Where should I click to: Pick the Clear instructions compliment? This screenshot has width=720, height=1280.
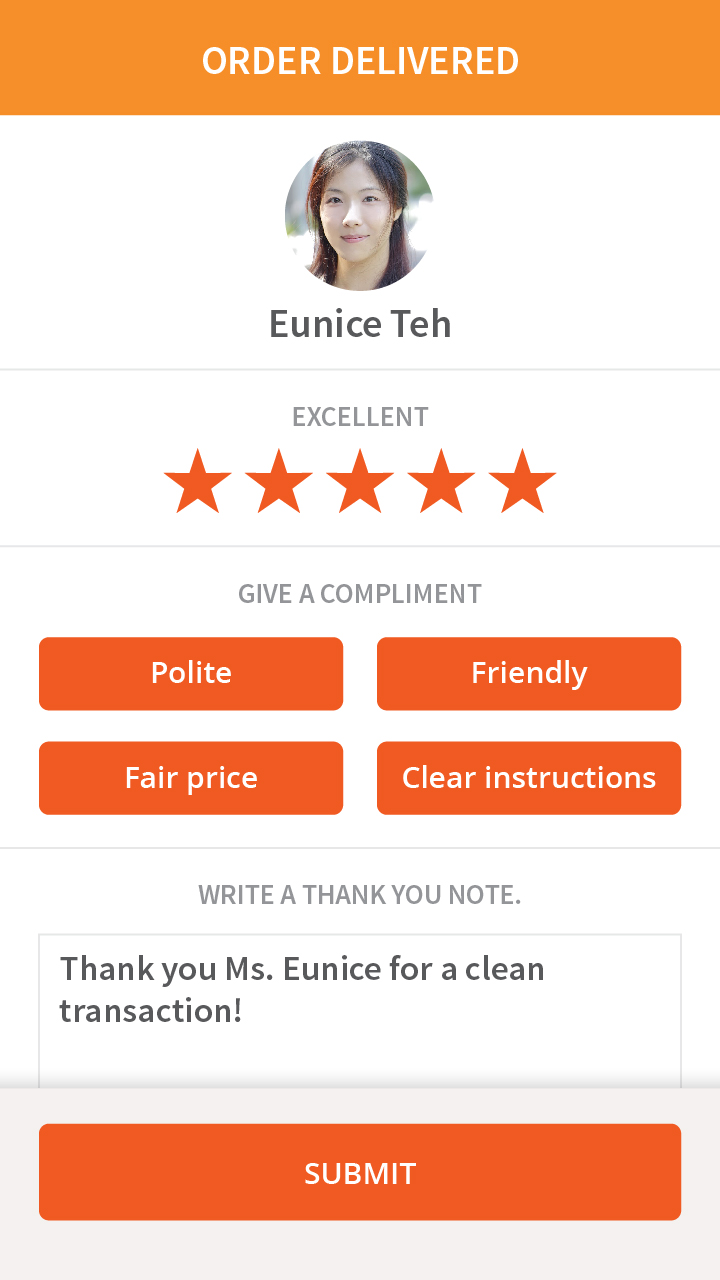pos(529,778)
